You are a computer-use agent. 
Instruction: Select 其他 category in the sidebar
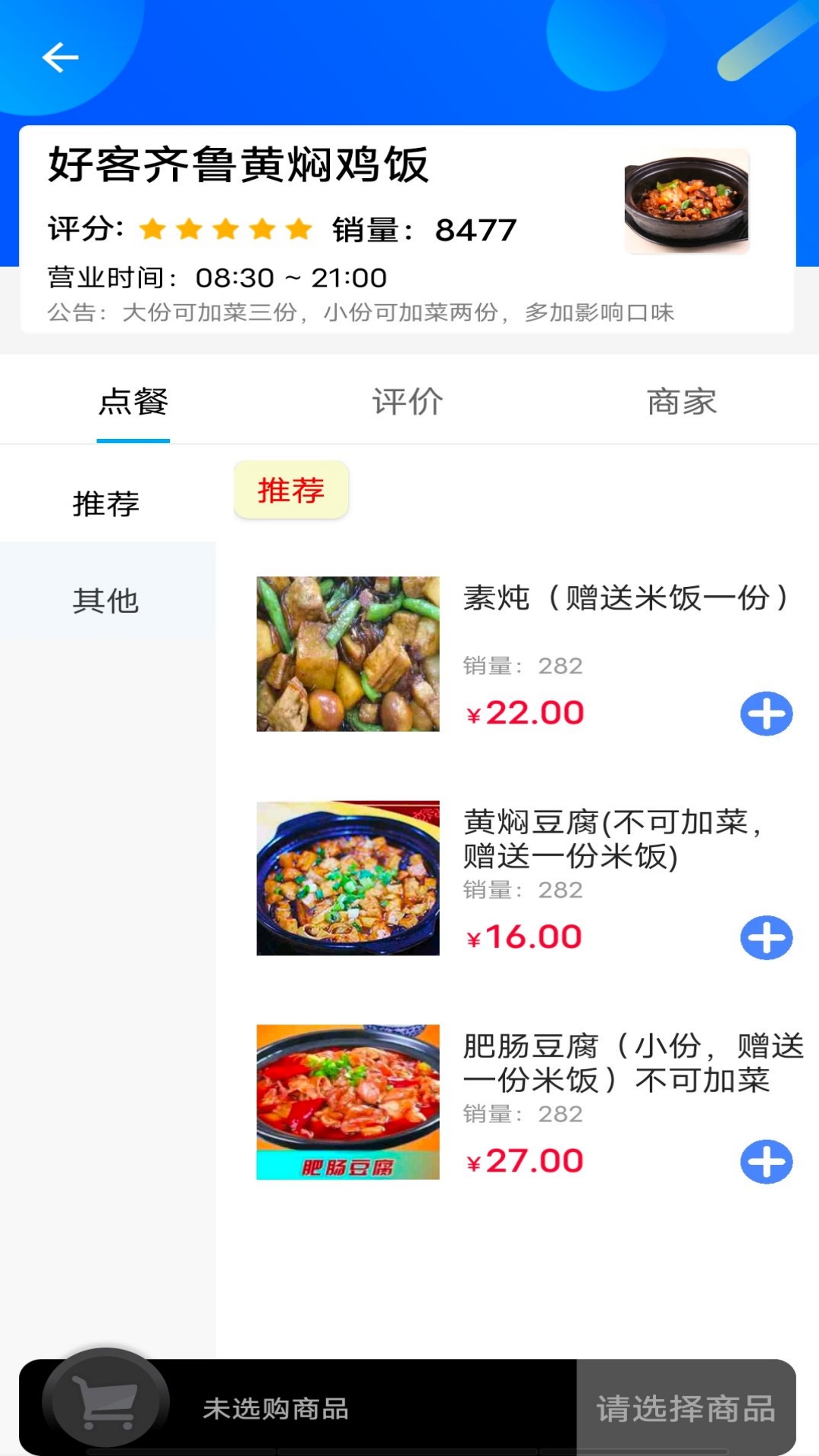pos(106,601)
